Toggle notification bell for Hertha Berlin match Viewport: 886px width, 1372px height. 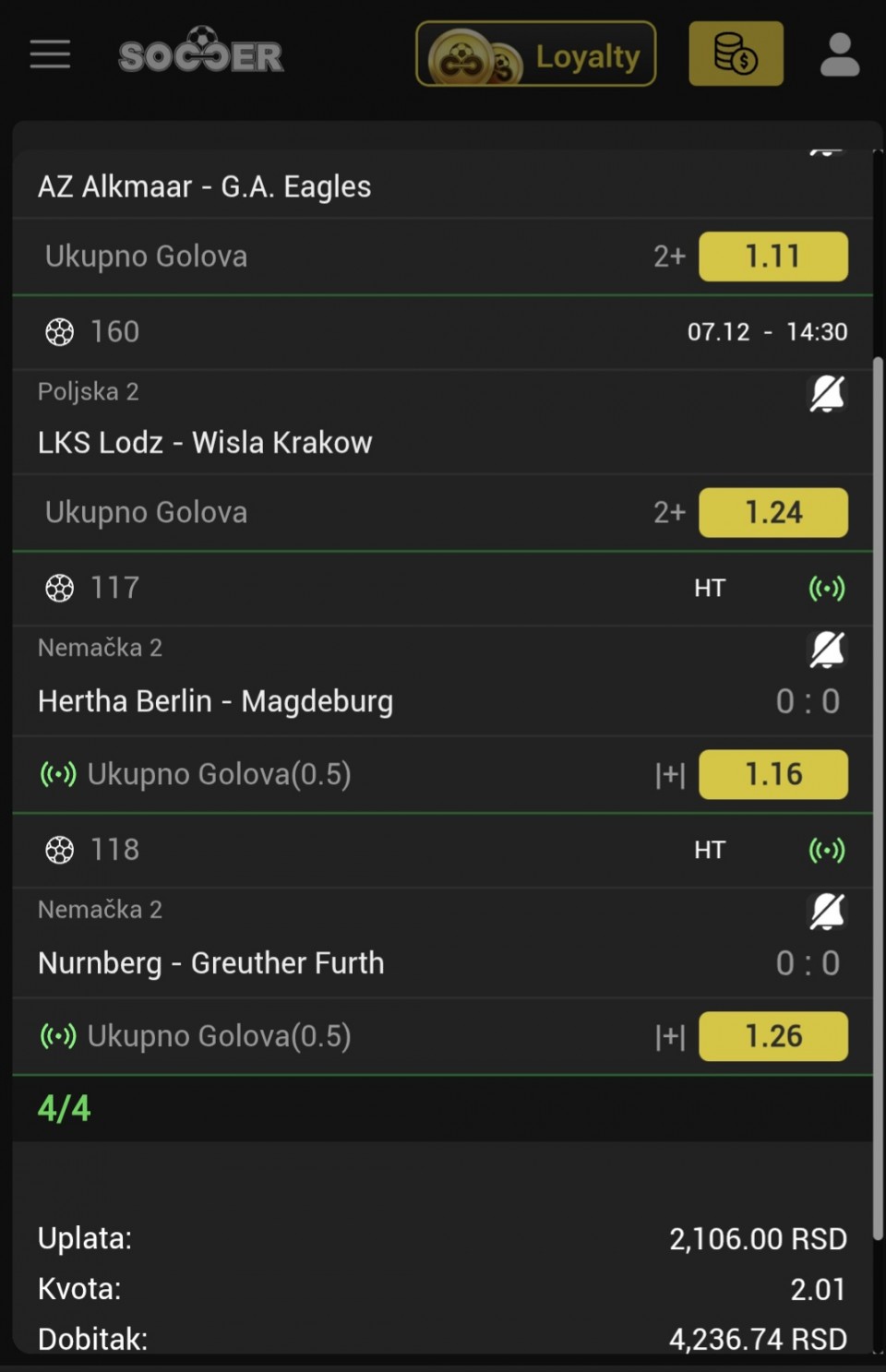[x=827, y=650]
